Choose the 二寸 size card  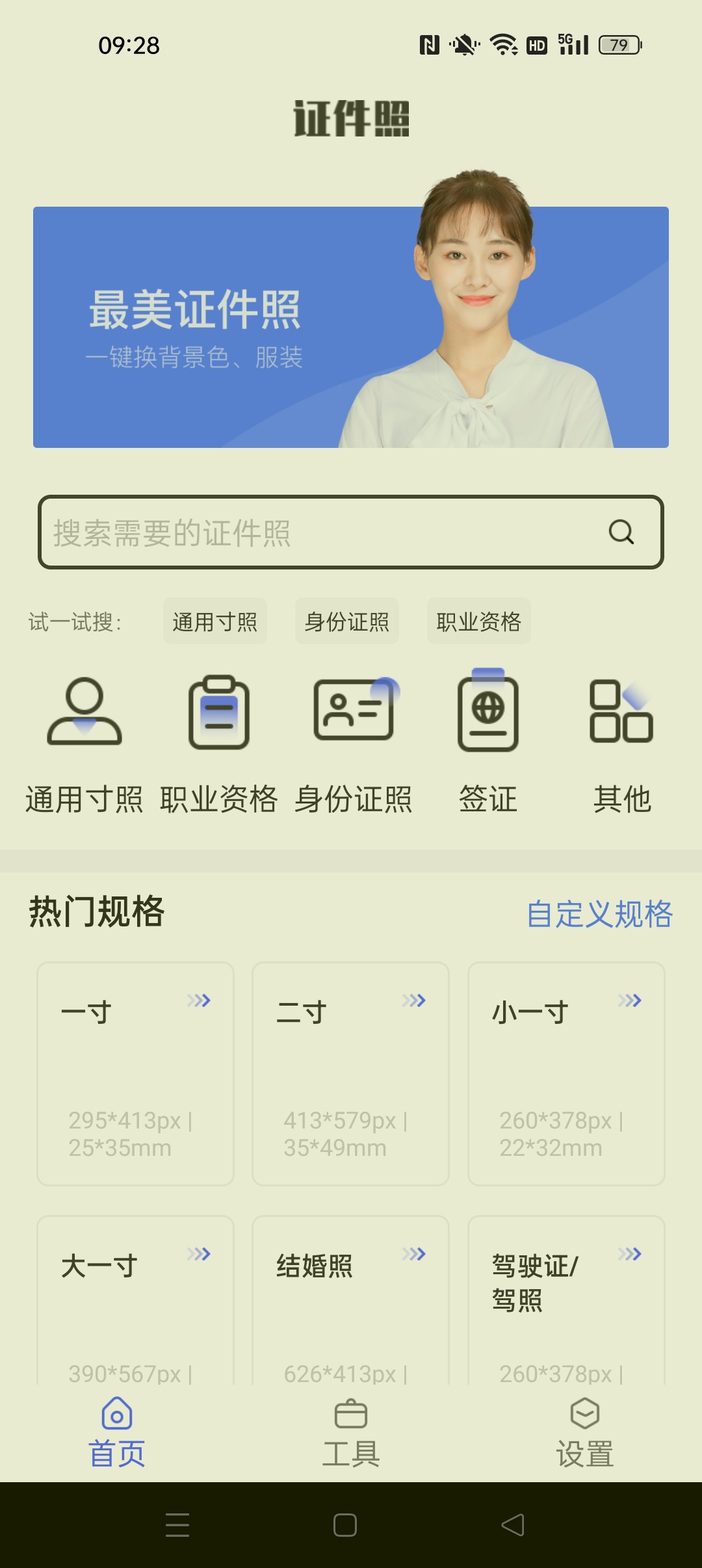(350, 1074)
